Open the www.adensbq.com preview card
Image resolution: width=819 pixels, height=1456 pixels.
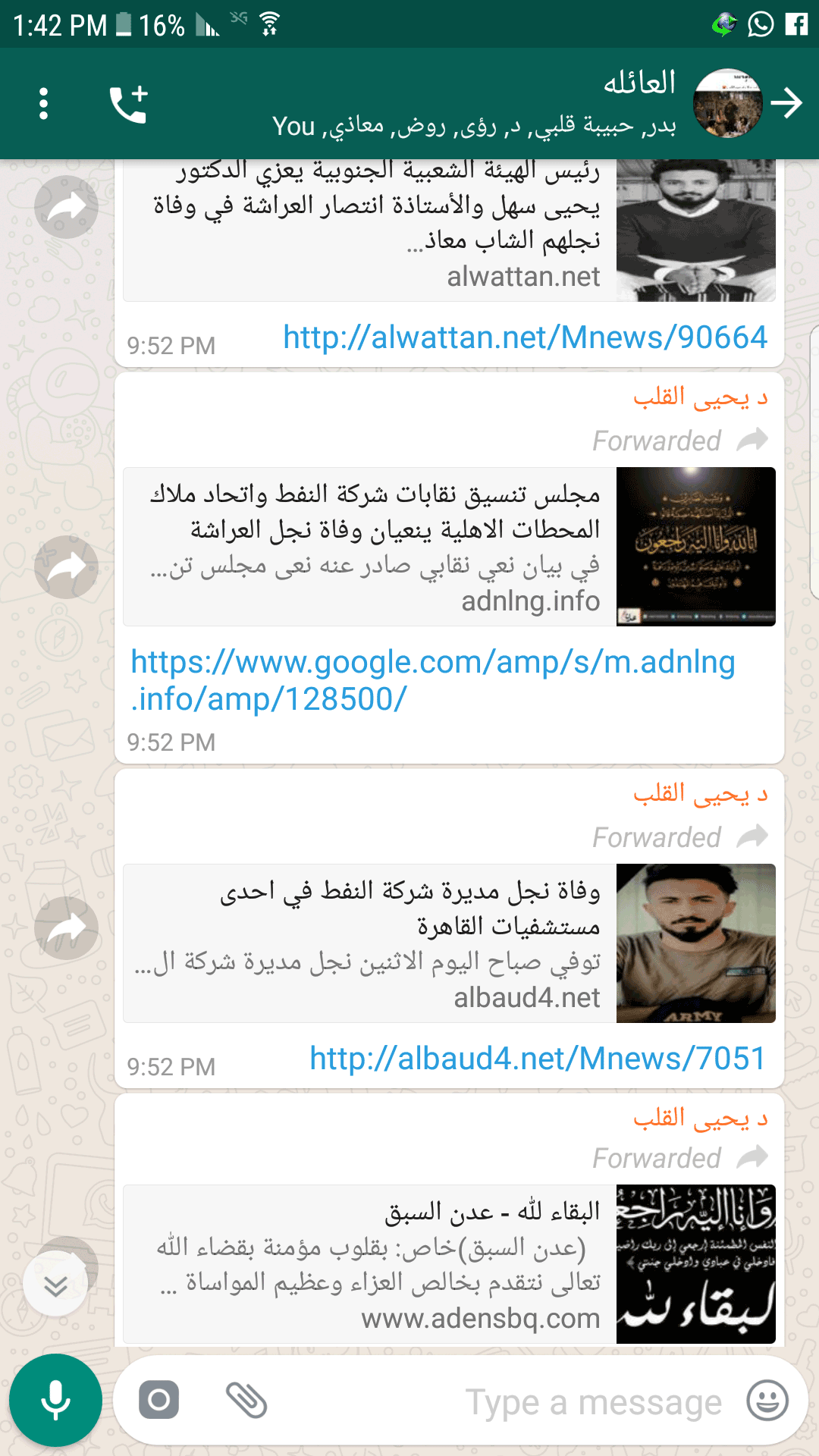(449, 1264)
